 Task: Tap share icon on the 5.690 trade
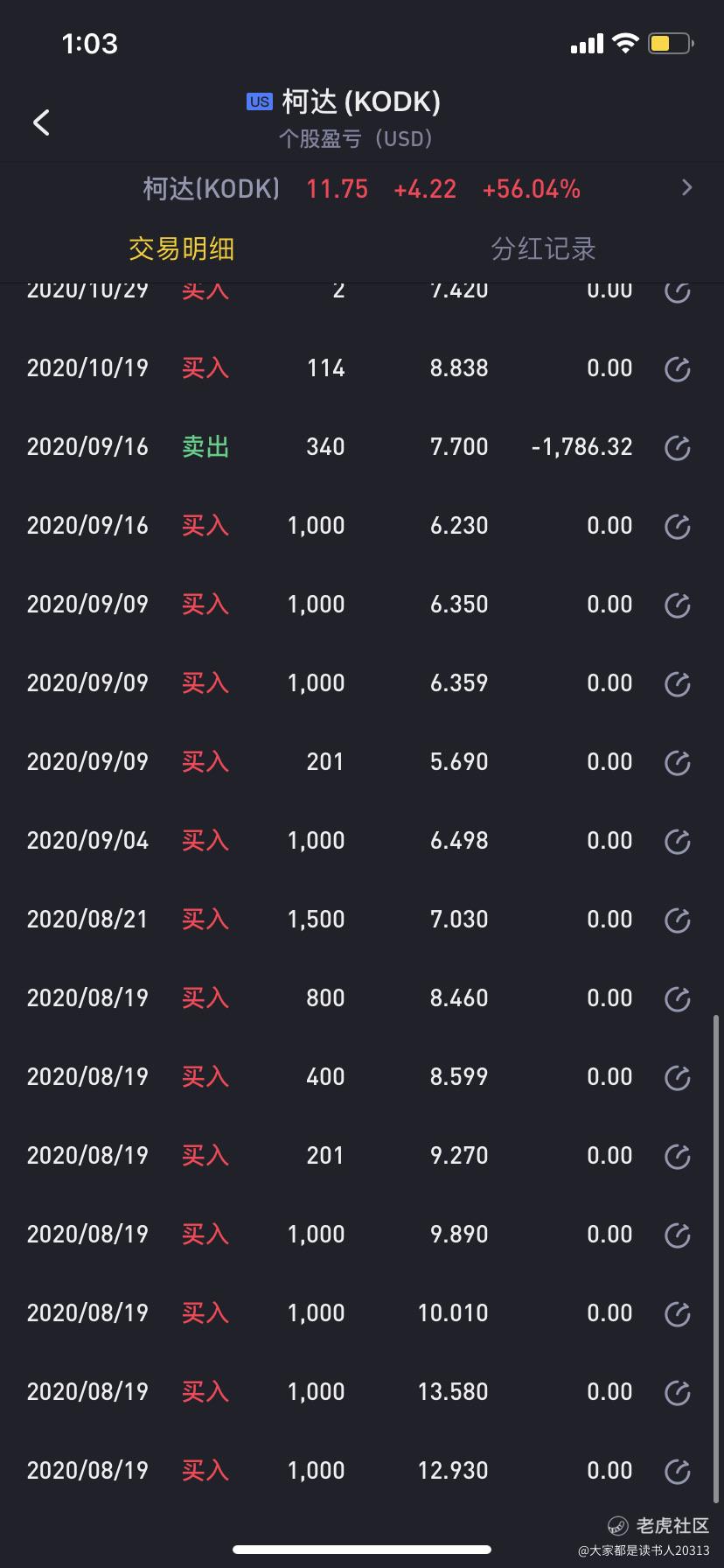(x=678, y=763)
